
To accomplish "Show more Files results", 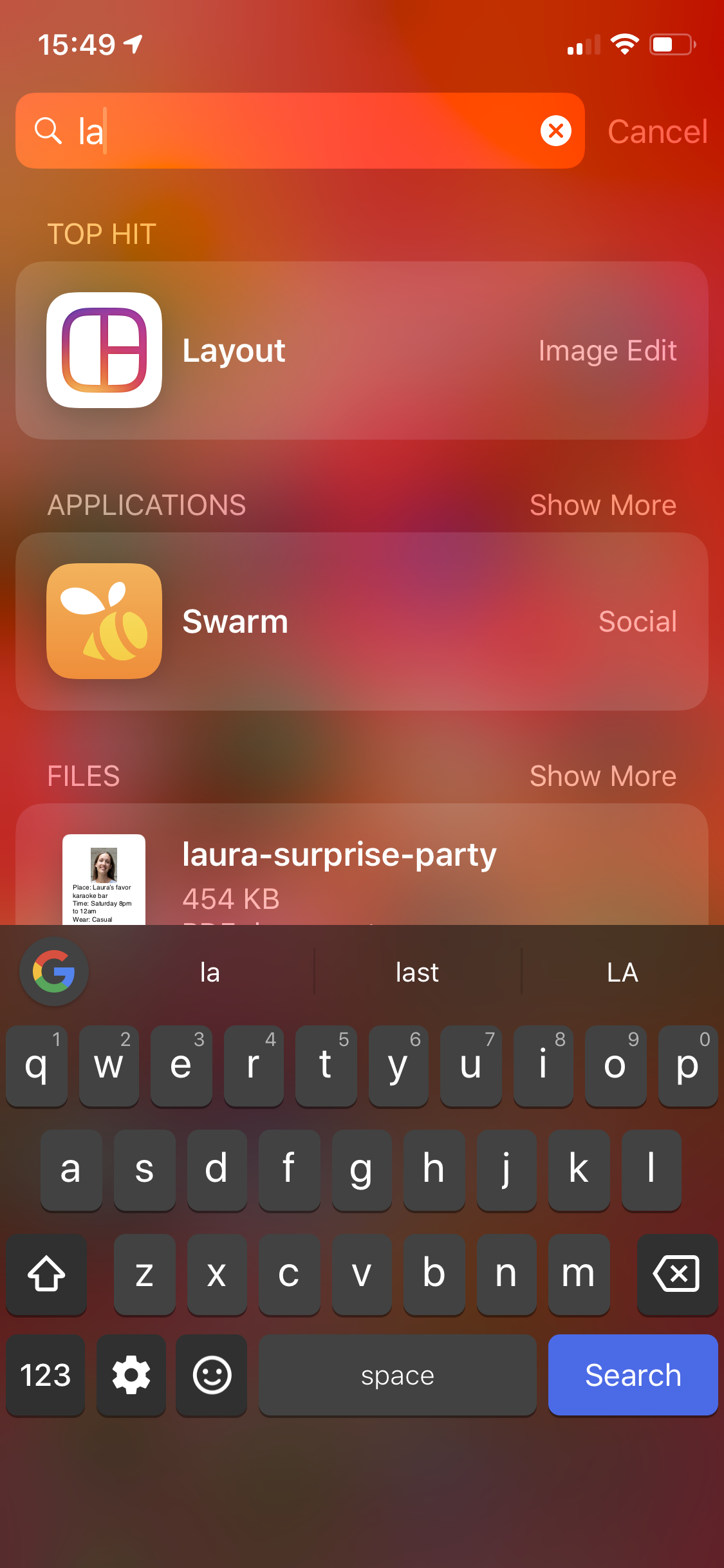I will pyautogui.click(x=602, y=776).
